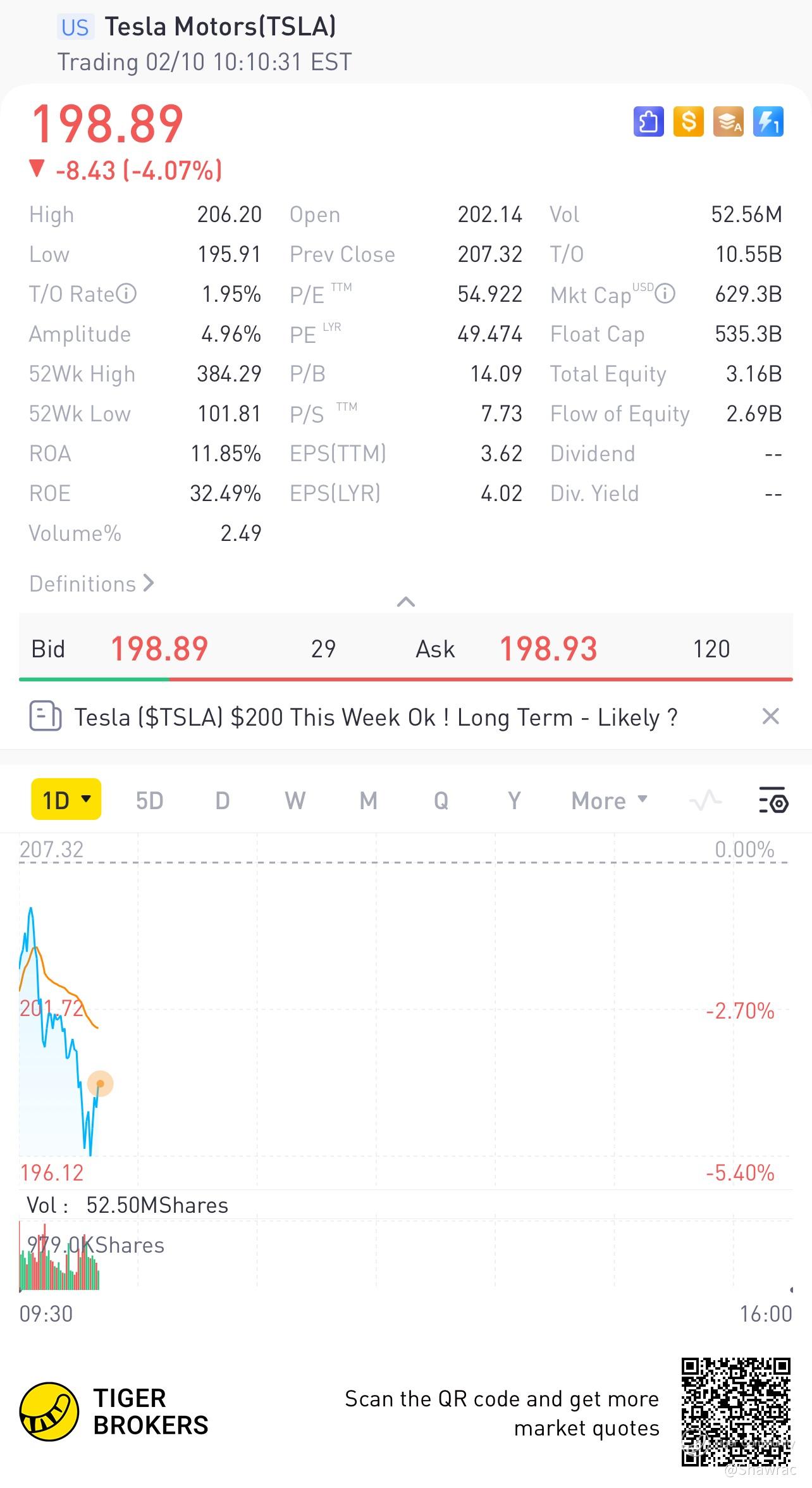Show the M monthly chart
This screenshot has height=1488, width=812.
pos(368,801)
